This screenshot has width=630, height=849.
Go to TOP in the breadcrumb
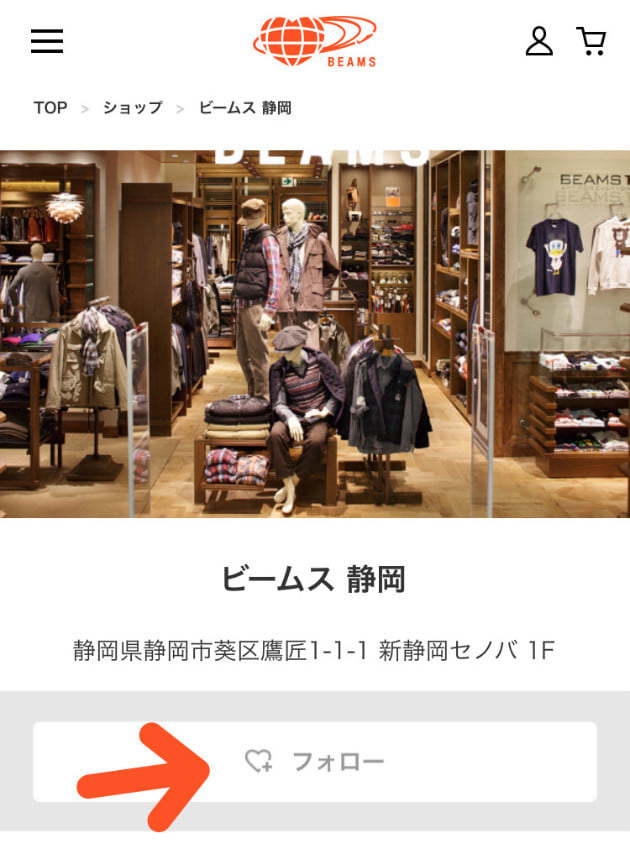click(50, 108)
